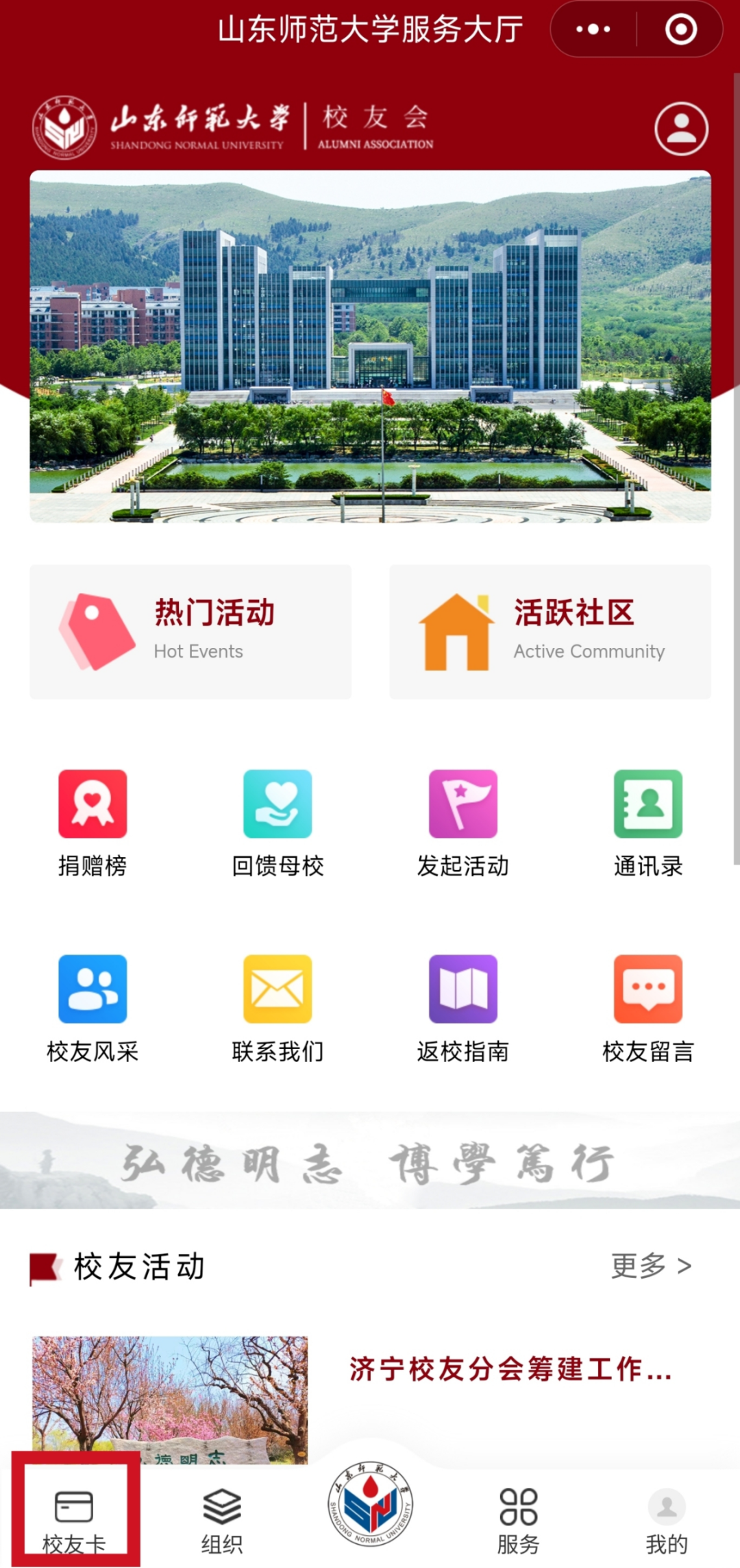Tap 更多 to see more alumni activities
Image resolution: width=740 pixels, height=1568 pixels.
(650, 1266)
